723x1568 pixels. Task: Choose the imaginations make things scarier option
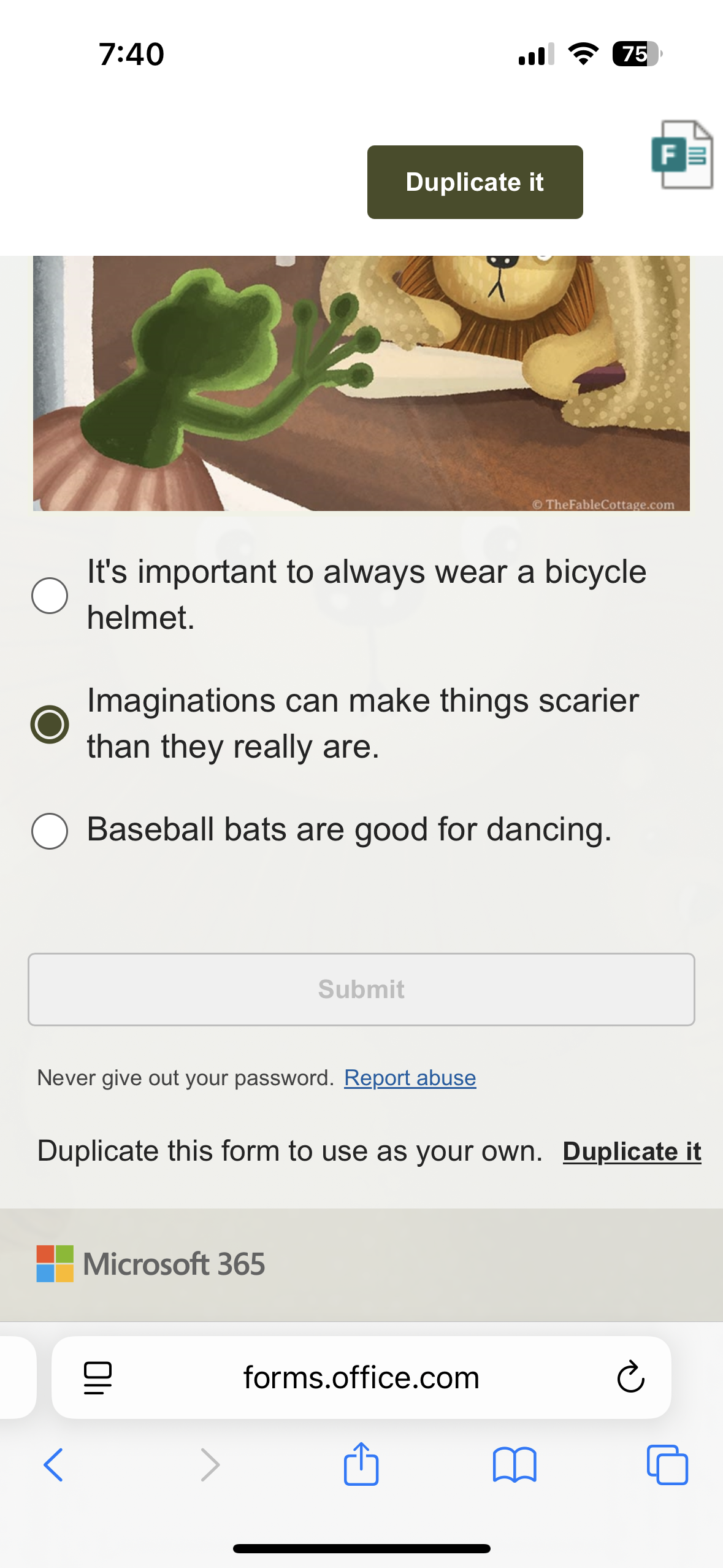point(50,724)
